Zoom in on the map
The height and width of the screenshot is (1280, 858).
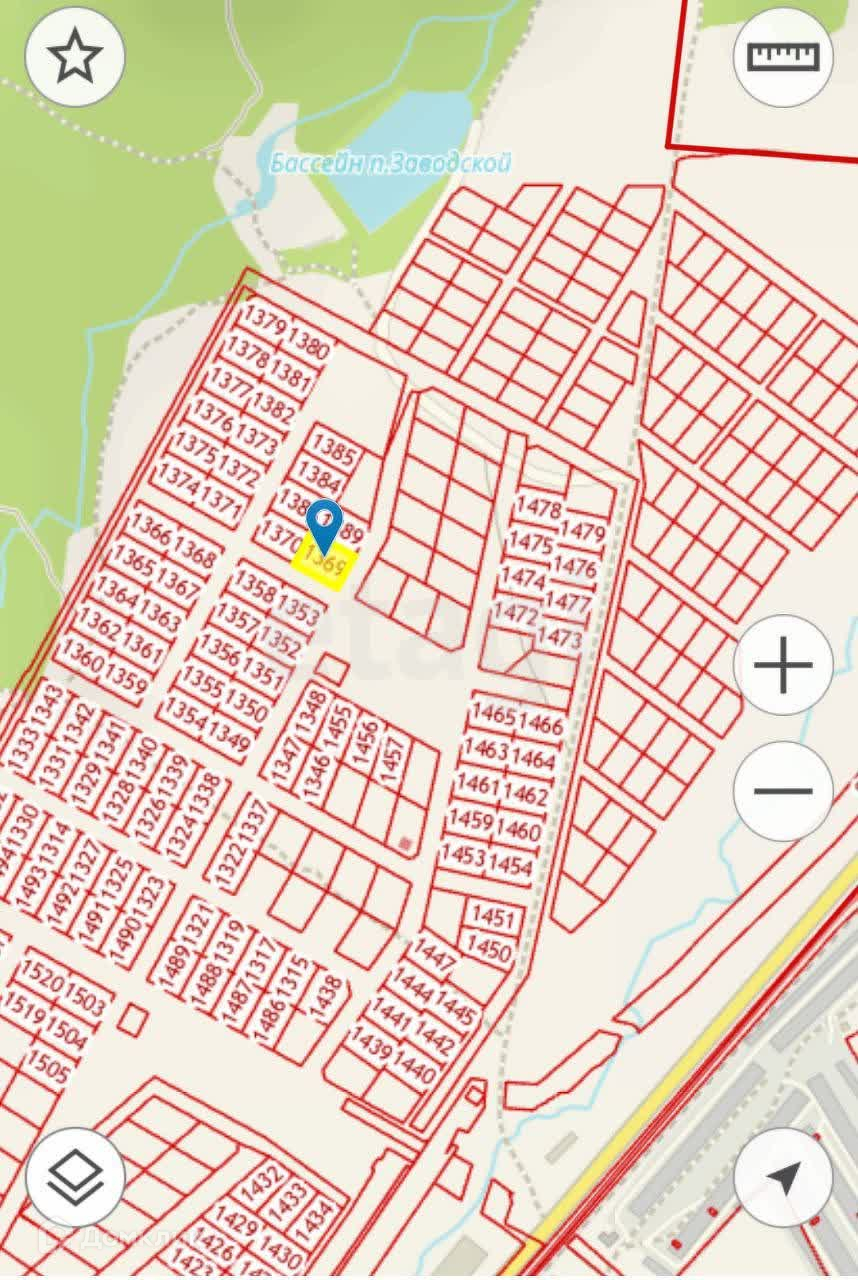pos(783,665)
